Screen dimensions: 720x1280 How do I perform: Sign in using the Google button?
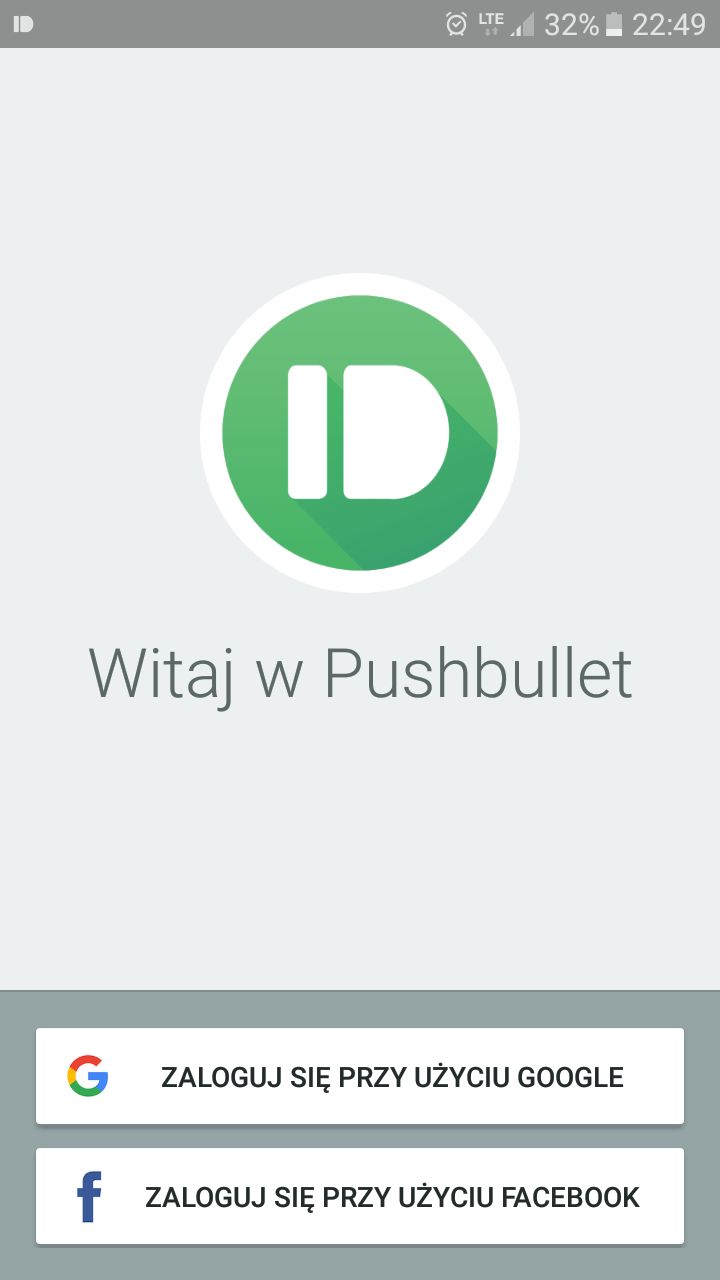click(x=360, y=1076)
